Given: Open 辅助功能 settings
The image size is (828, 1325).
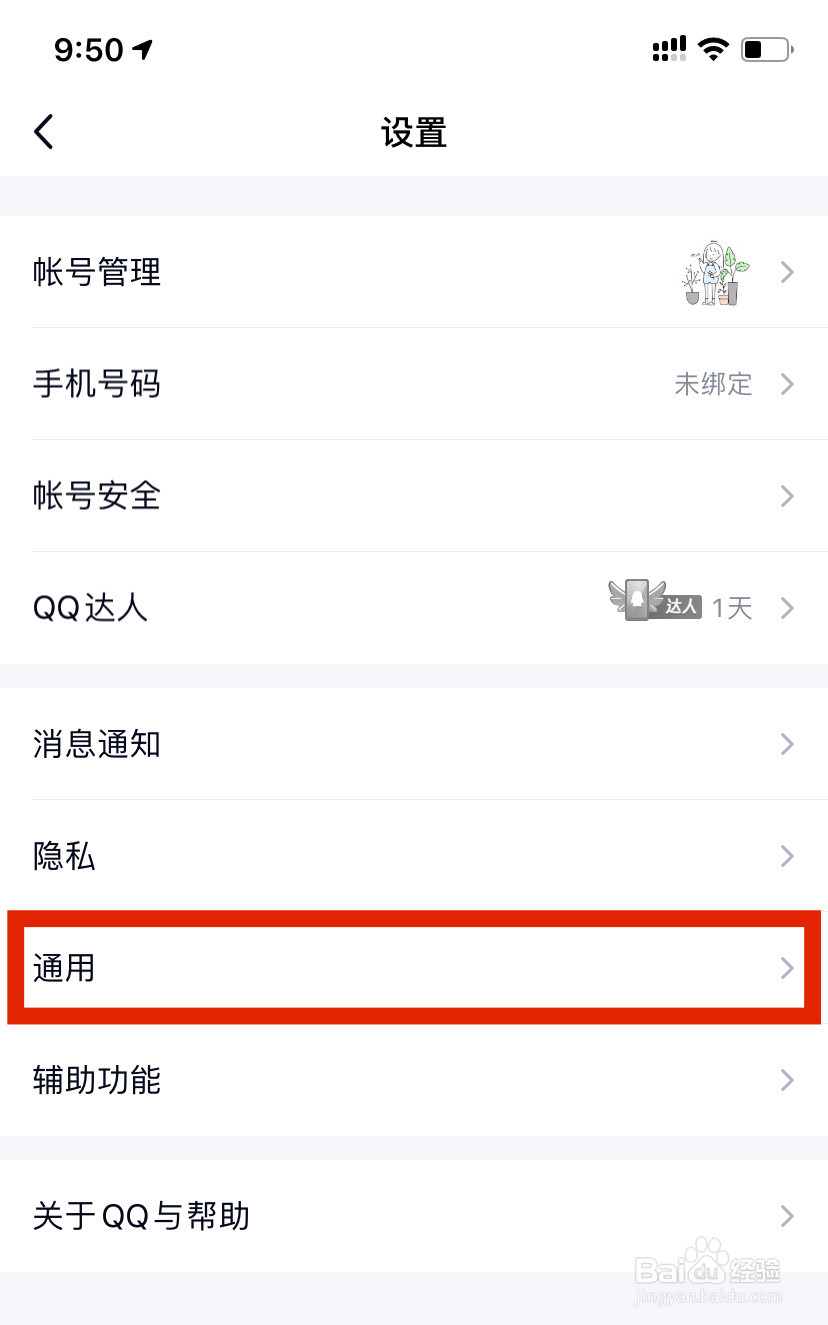Looking at the screenshot, I should pyautogui.click(x=414, y=1080).
